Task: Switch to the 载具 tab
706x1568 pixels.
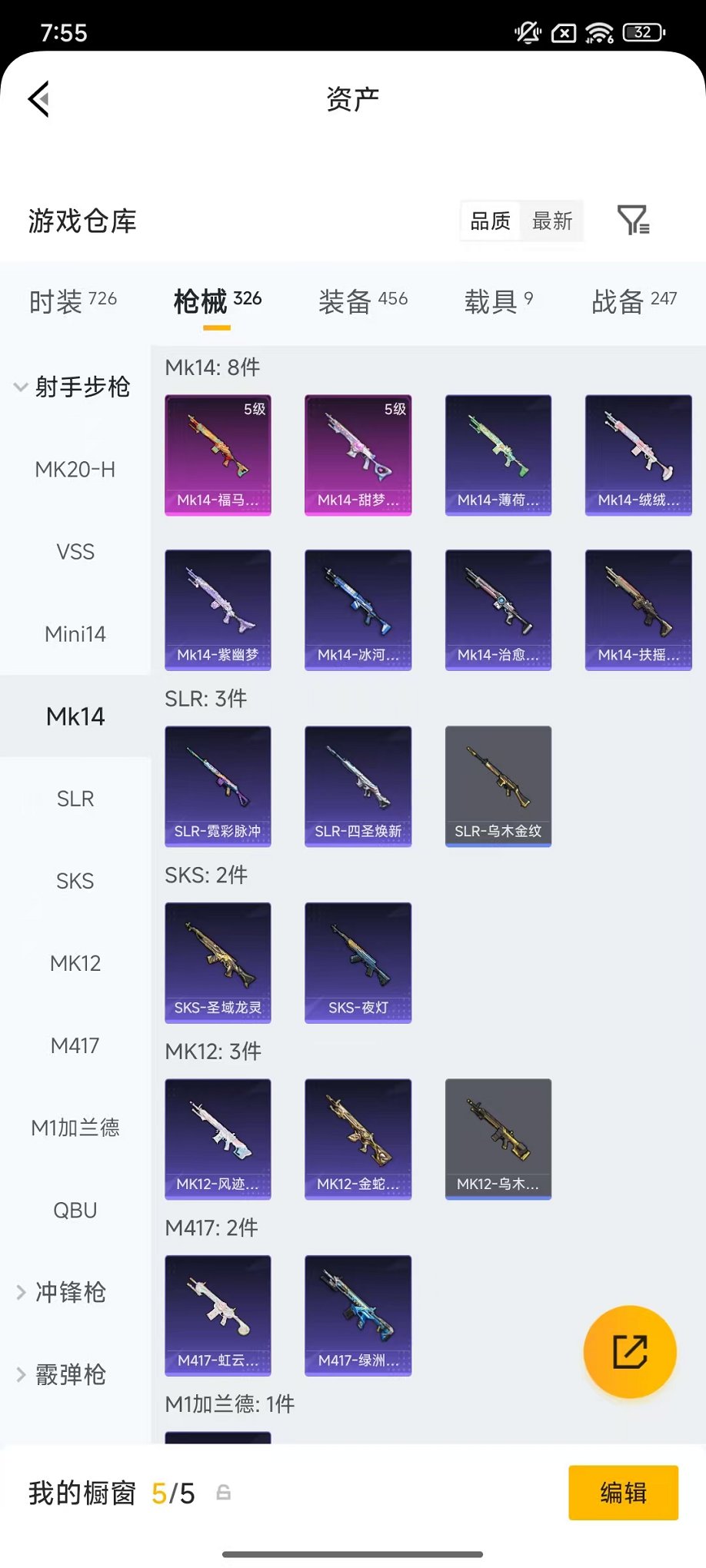Action: pyautogui.click(x=498, y=301)
